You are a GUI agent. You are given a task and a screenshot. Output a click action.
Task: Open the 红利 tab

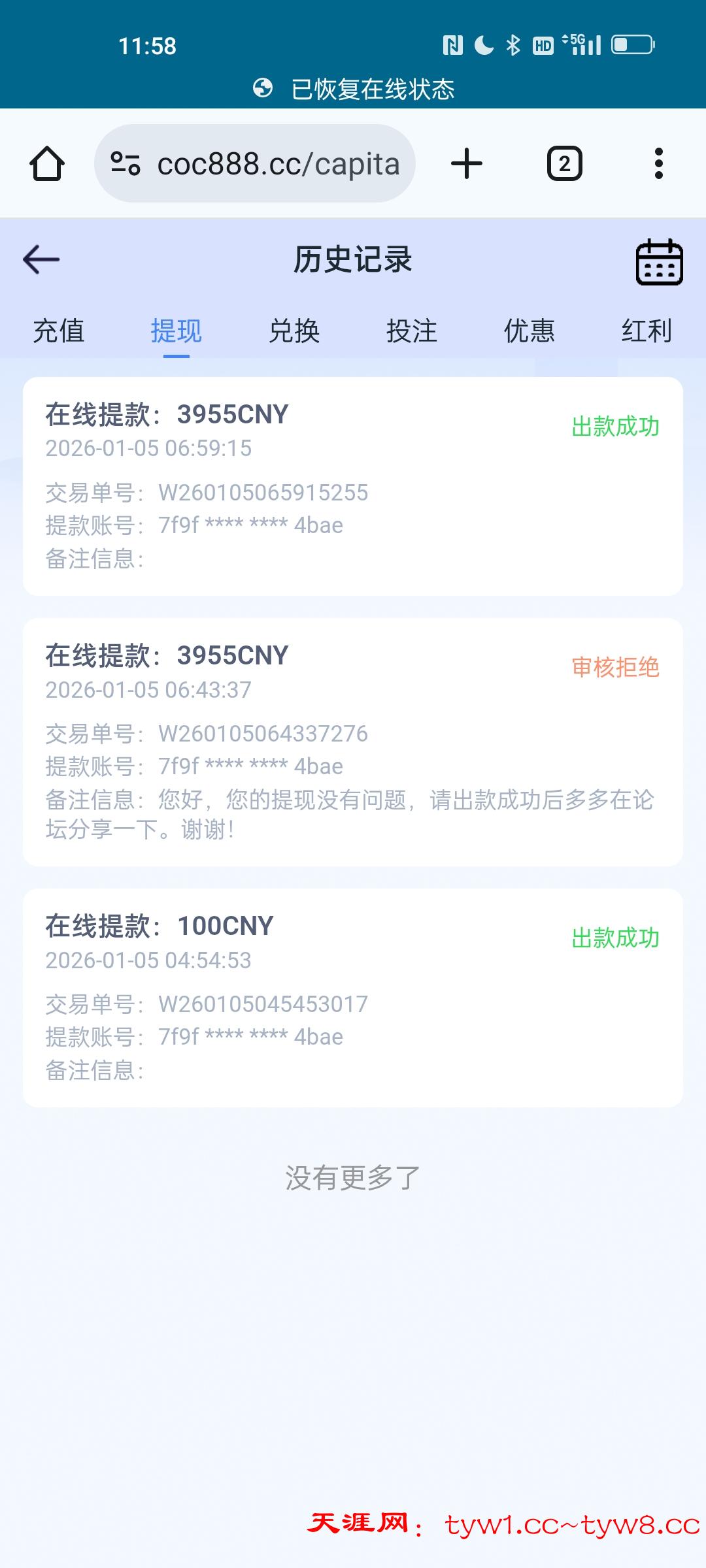pyautogui.click(x=646, y=331)
